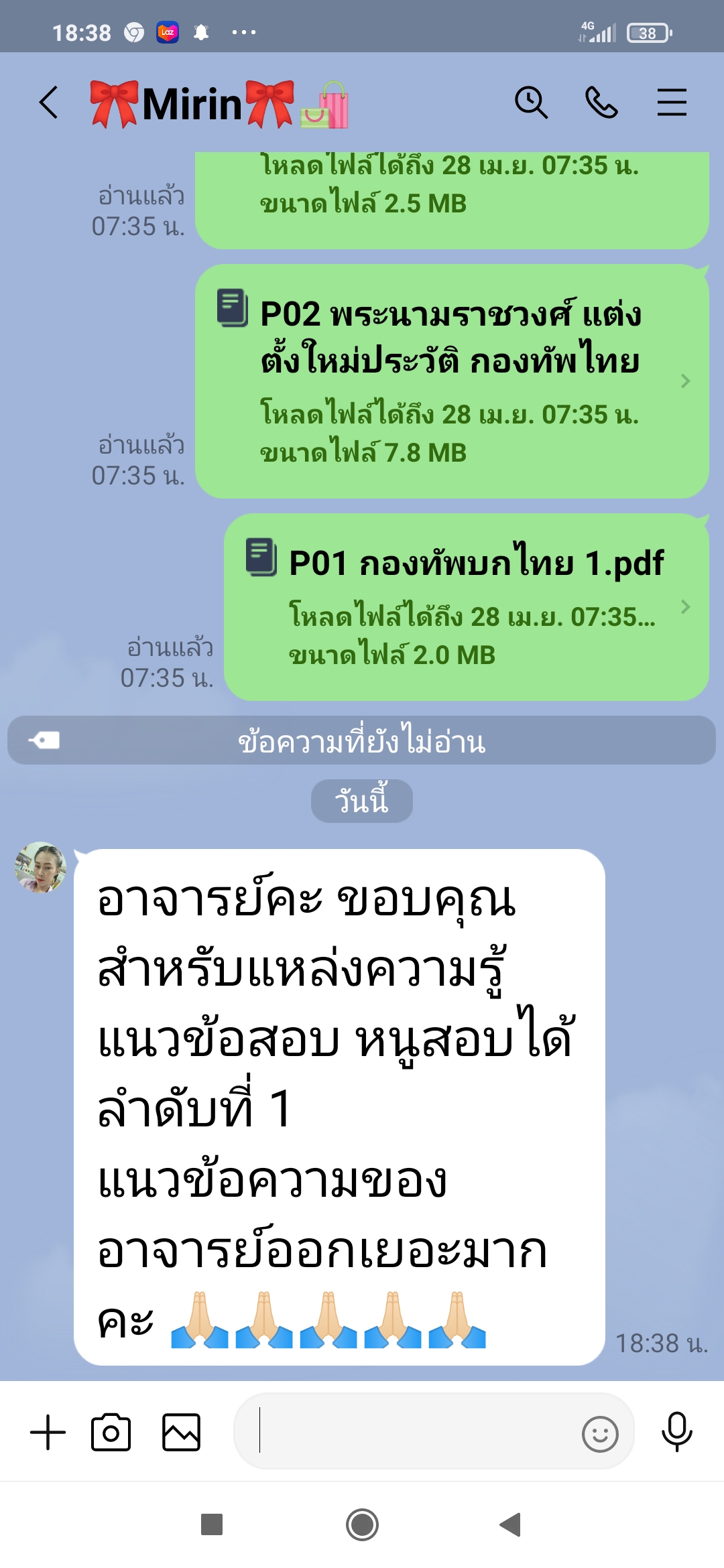This screenshot has height=1568, width=724.
Task: Tap the sender's profile picture
Action: coord(40,867)
